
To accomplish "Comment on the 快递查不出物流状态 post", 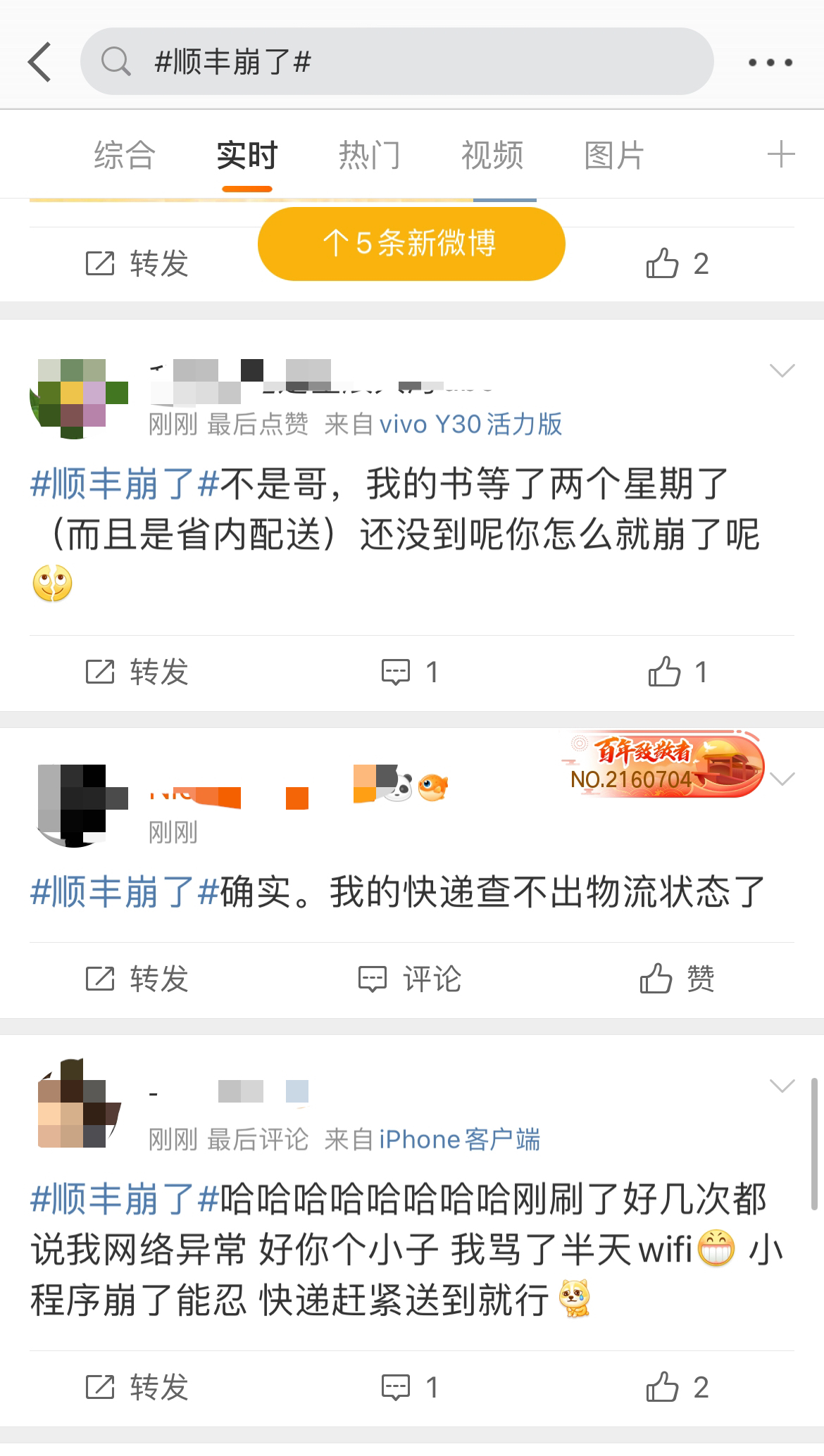I will (x=410, y=979).
